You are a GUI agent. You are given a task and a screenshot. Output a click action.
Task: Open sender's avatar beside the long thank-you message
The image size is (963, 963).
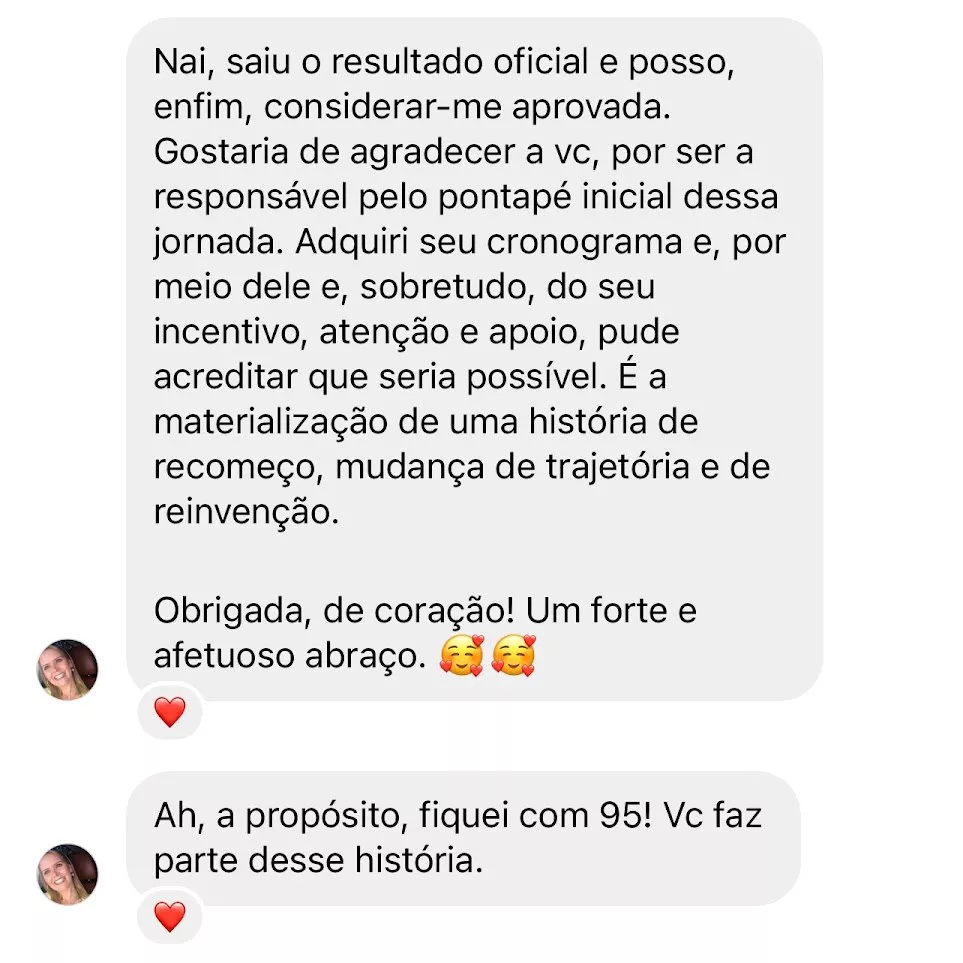(68, 669)
